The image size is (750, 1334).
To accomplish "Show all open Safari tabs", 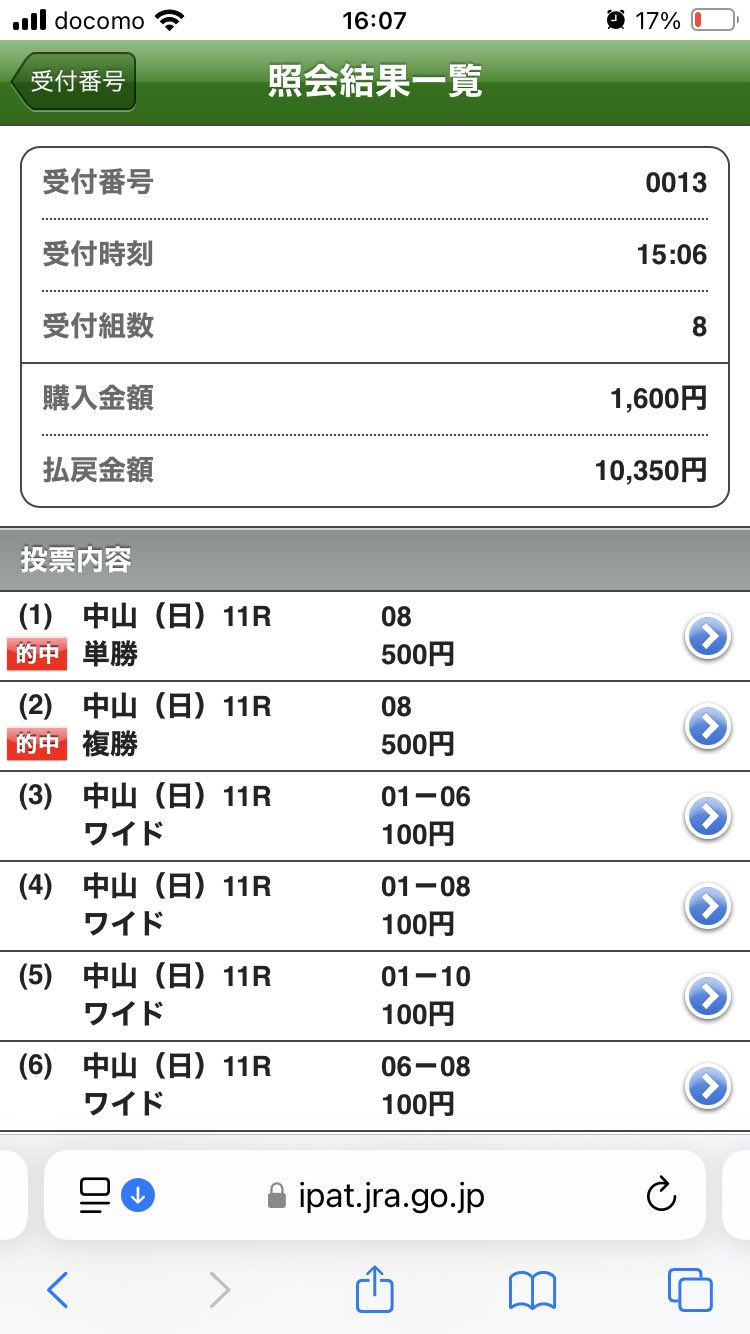I will [x=690, y=1290].
